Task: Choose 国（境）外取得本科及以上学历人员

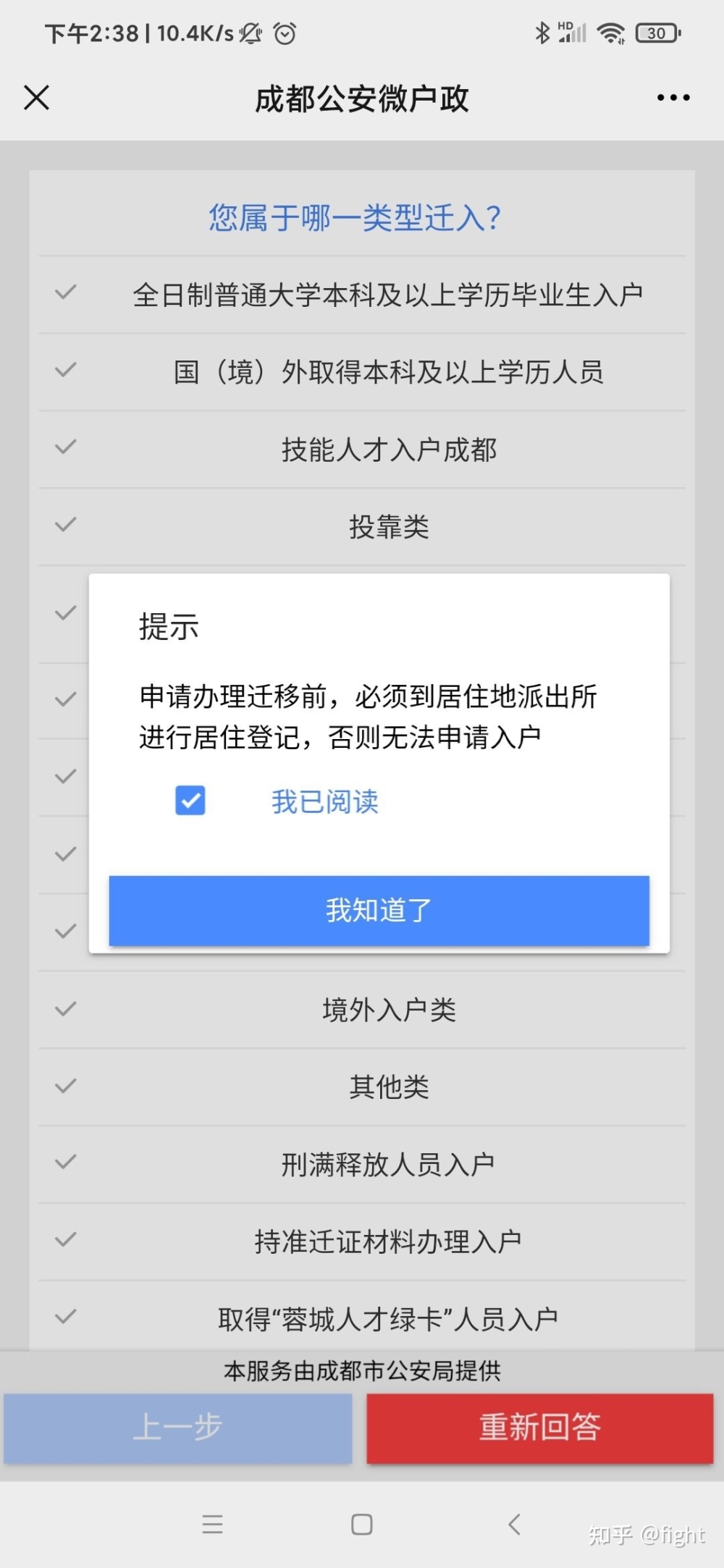Action: tap(362, 372)
